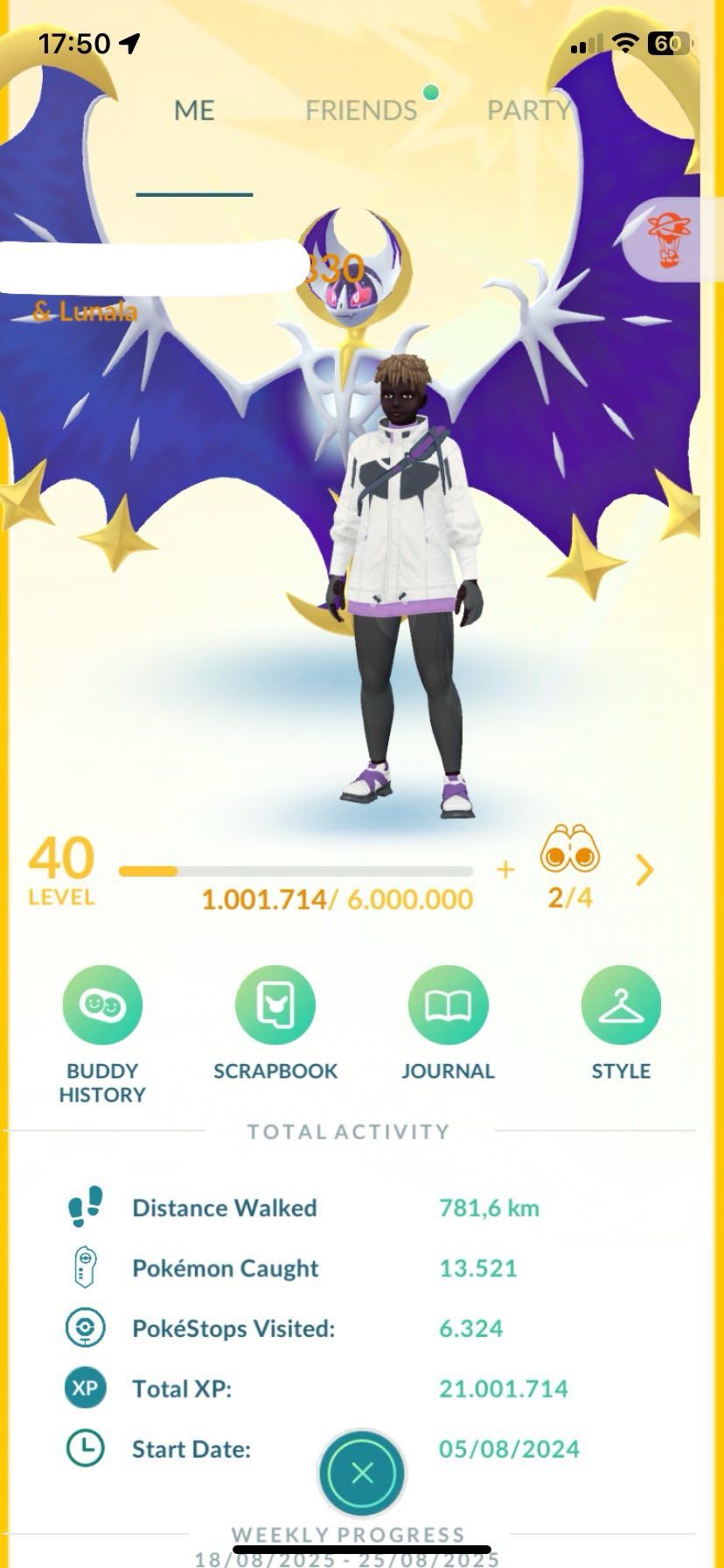Switch to the Party tab
The image size is (724, 1568).
(530, 110)
